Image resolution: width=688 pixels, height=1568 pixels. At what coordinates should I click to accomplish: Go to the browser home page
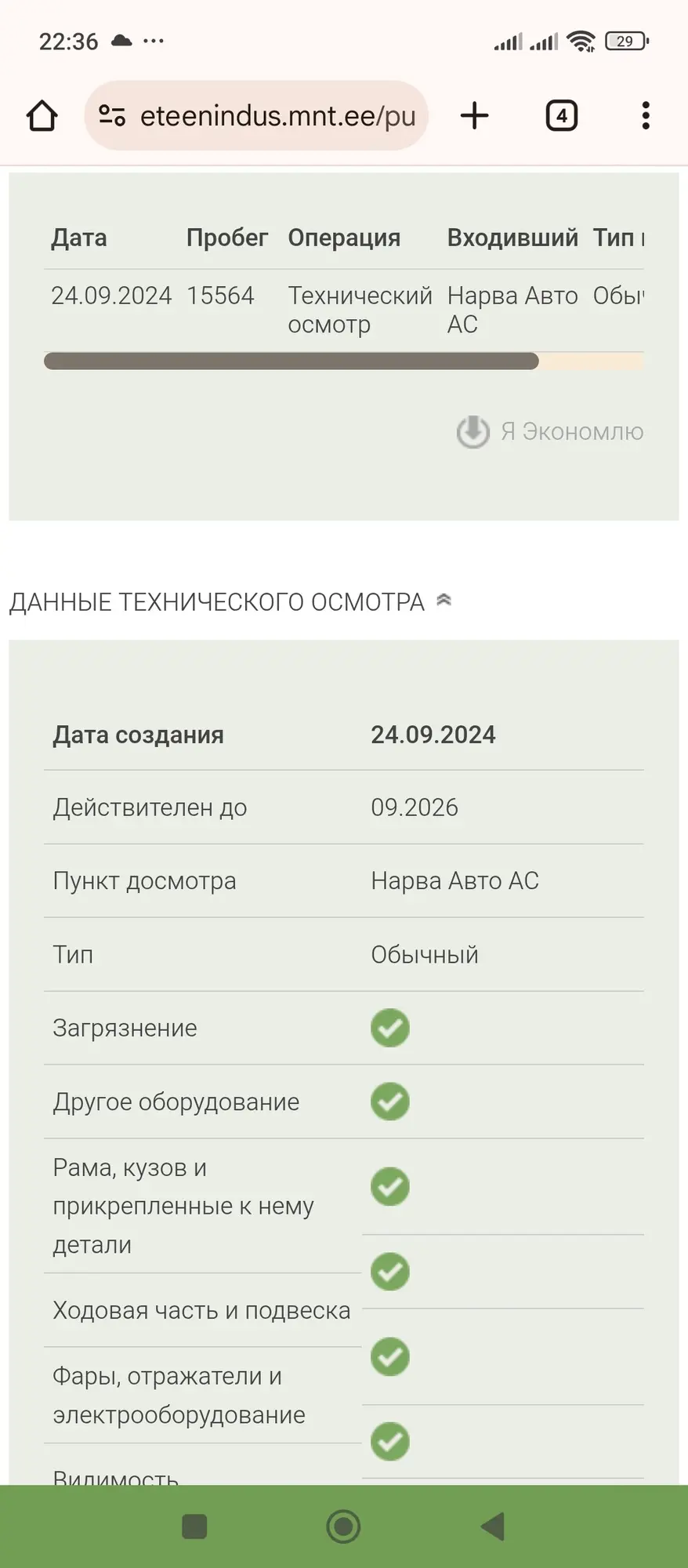tap(42, 116)
